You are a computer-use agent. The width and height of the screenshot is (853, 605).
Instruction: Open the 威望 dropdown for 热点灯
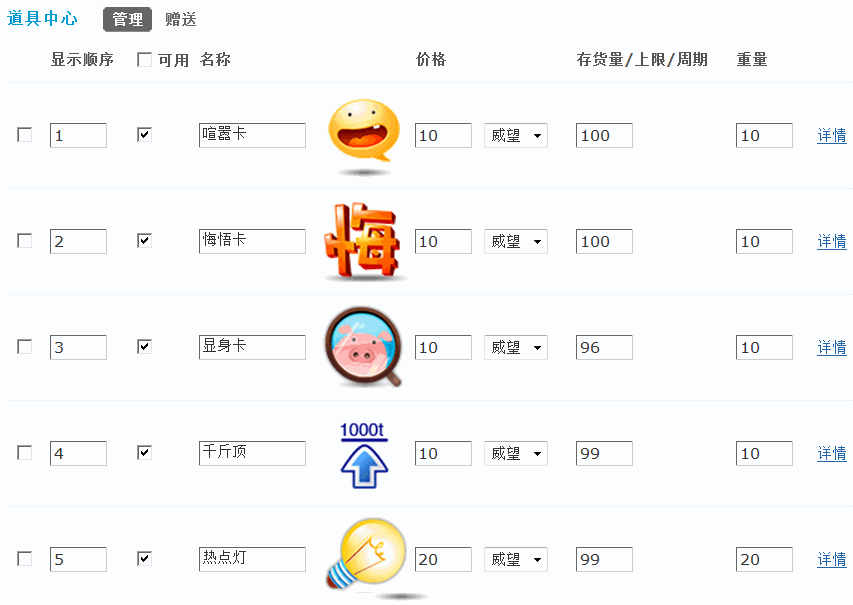[515, 560]
